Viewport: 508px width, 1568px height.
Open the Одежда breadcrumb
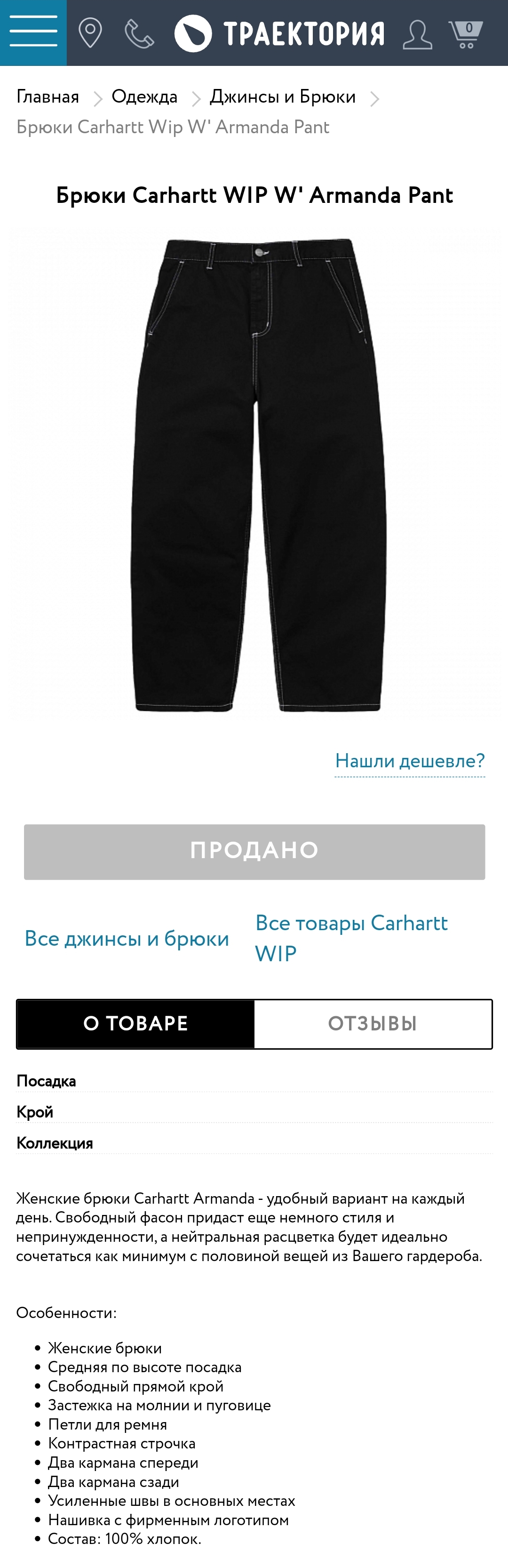[144, 97]
